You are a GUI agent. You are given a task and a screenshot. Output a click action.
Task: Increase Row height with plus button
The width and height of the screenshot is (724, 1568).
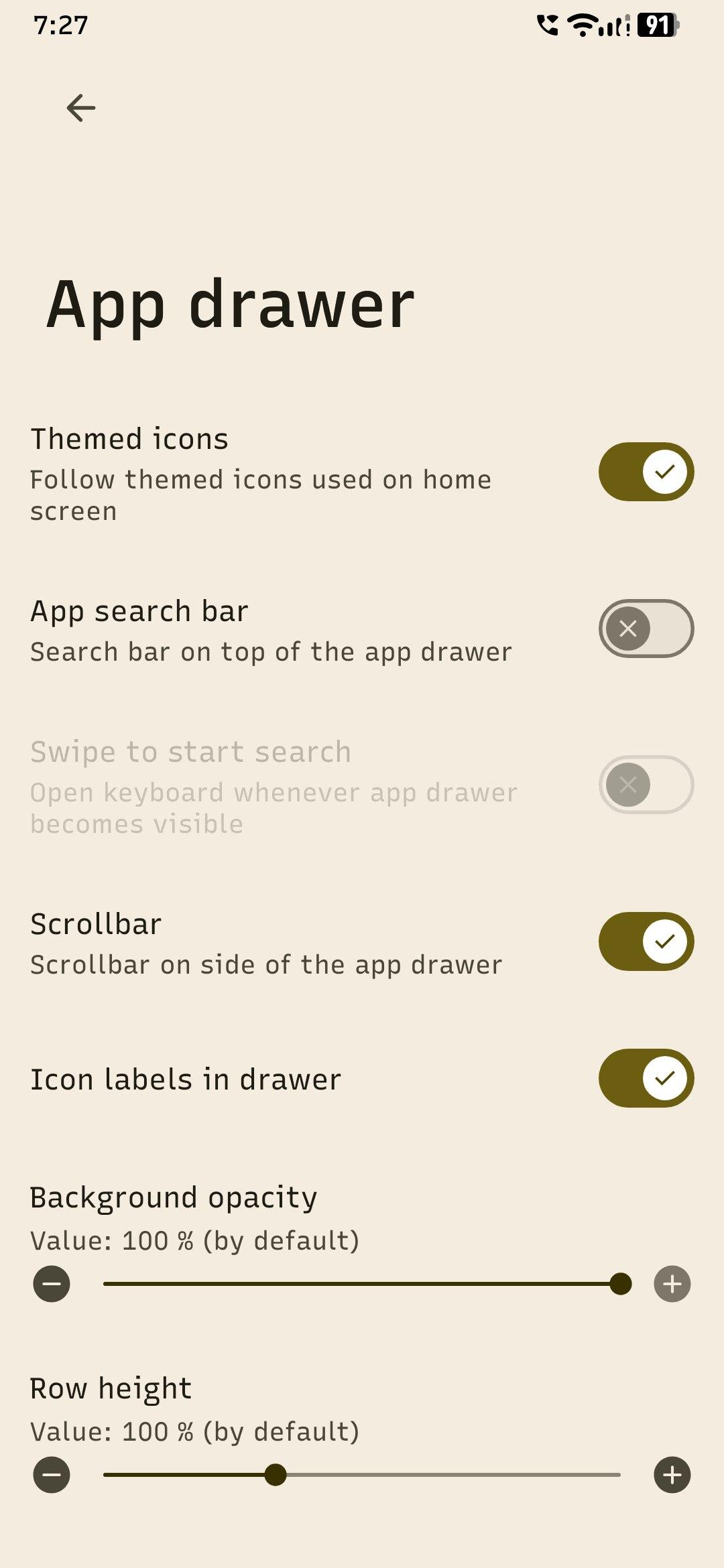pyautogui.click(x=672, y=1475)
